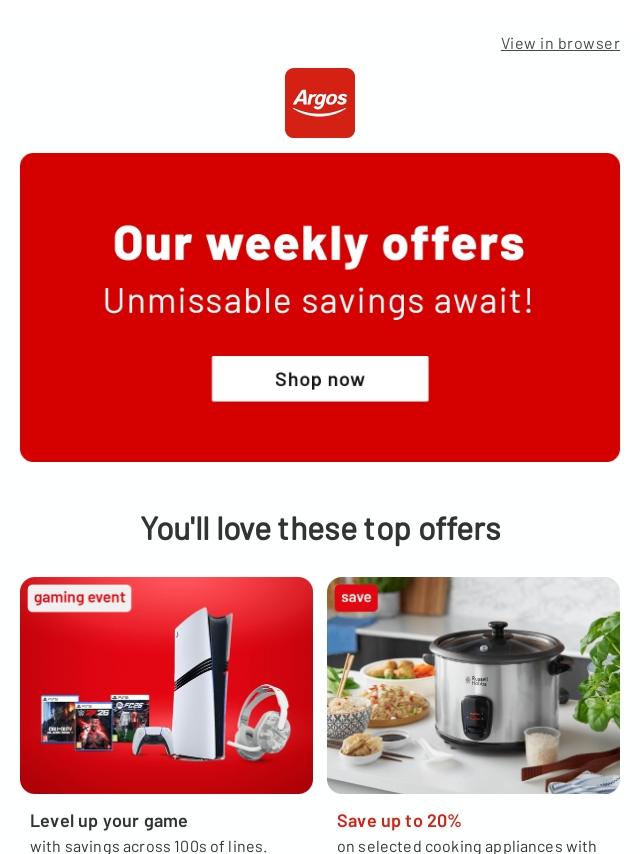Tap the Shop now button
Screen dimensions: 640x854
pyautogui.click(x=320, y=379)
